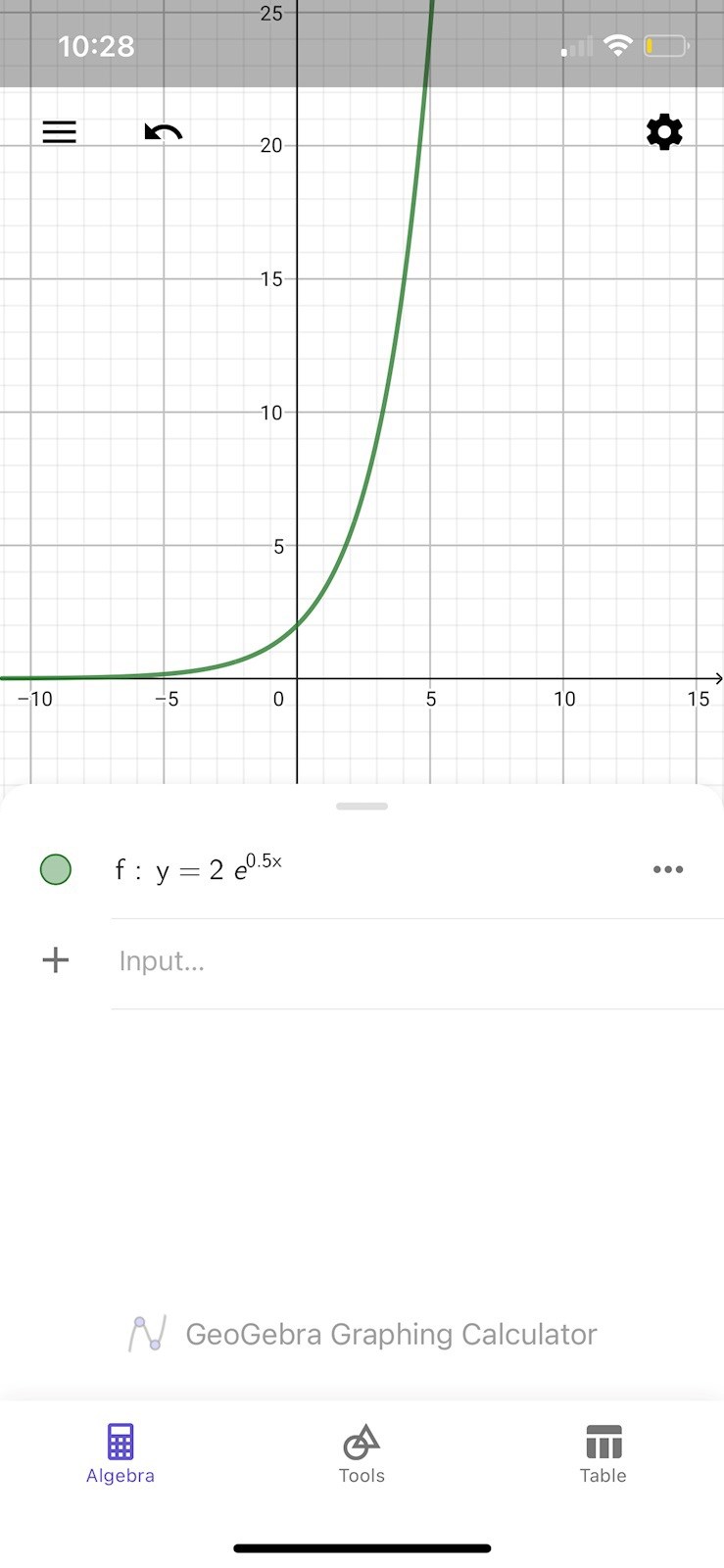Viewport: 724px width, 1568px height.
Task: Switch to the Tools tab
Action: click(362, 1454)
